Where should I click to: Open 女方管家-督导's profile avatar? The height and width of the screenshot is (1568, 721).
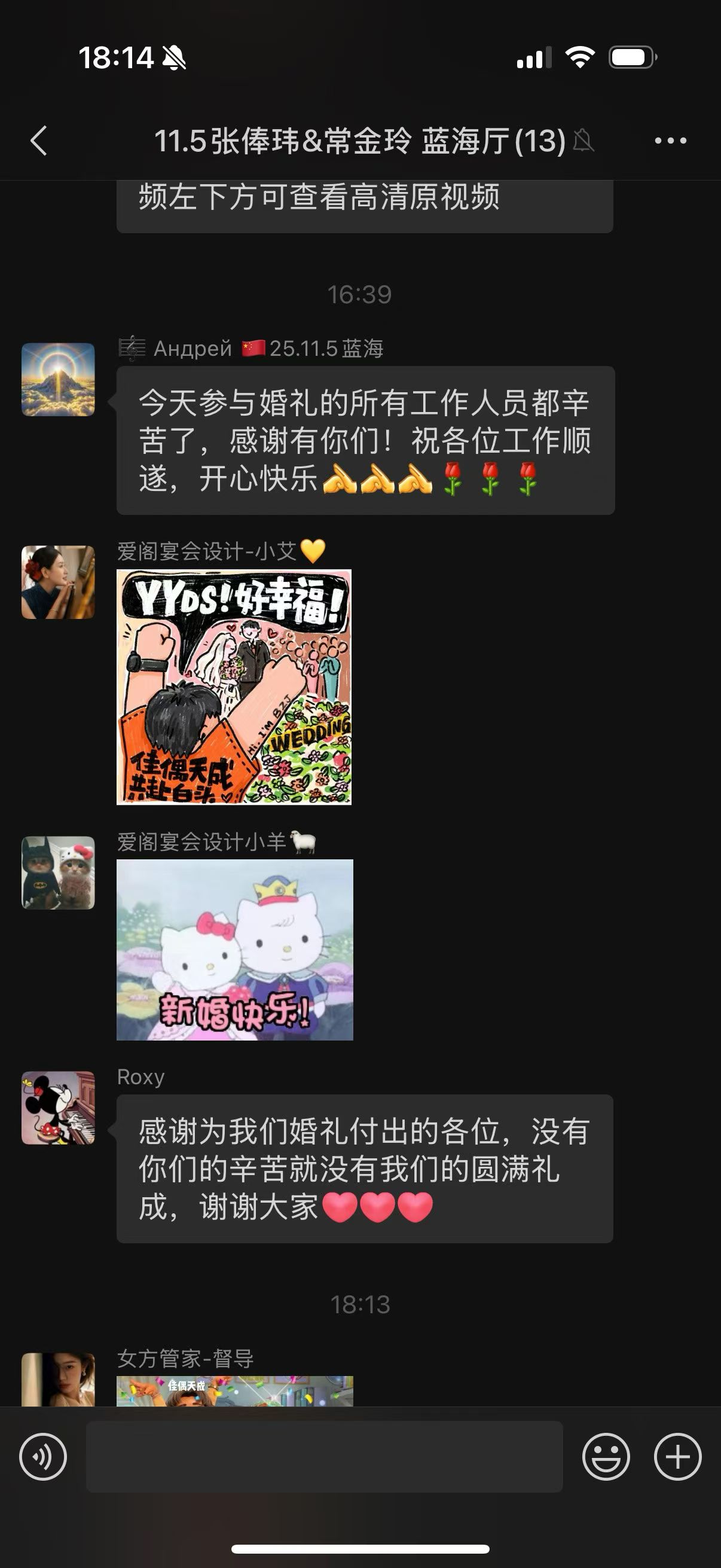click(59, 1380)
